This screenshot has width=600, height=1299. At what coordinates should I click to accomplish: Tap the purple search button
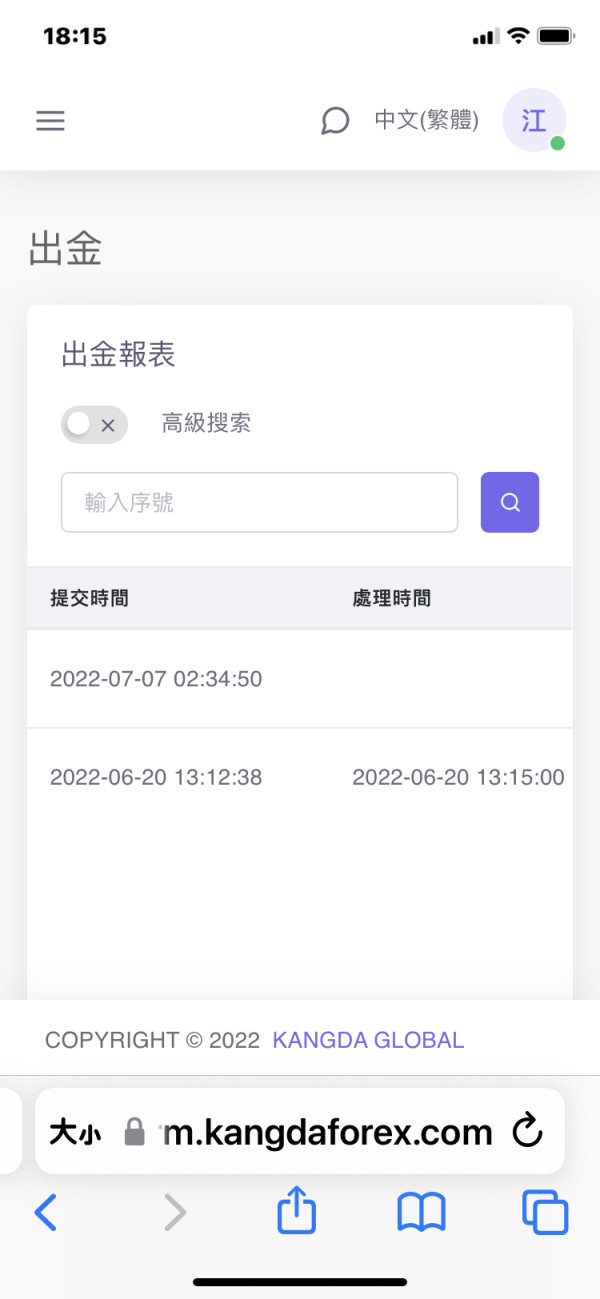pyautogui.click(x=510, y=502)
